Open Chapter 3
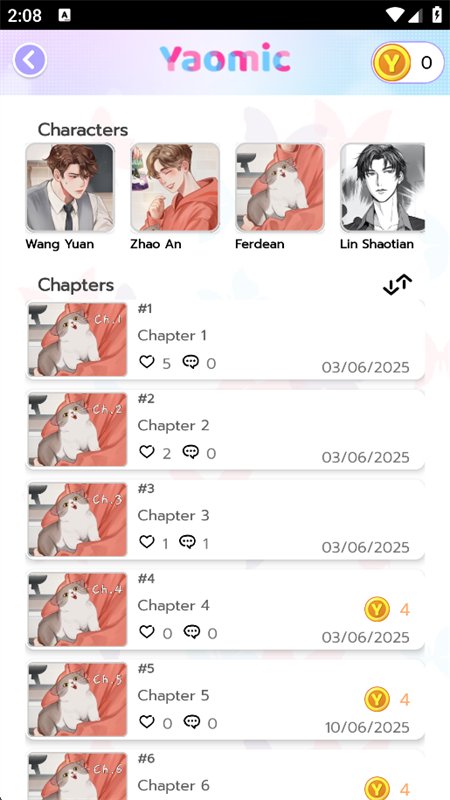 (x=225, y=519)
